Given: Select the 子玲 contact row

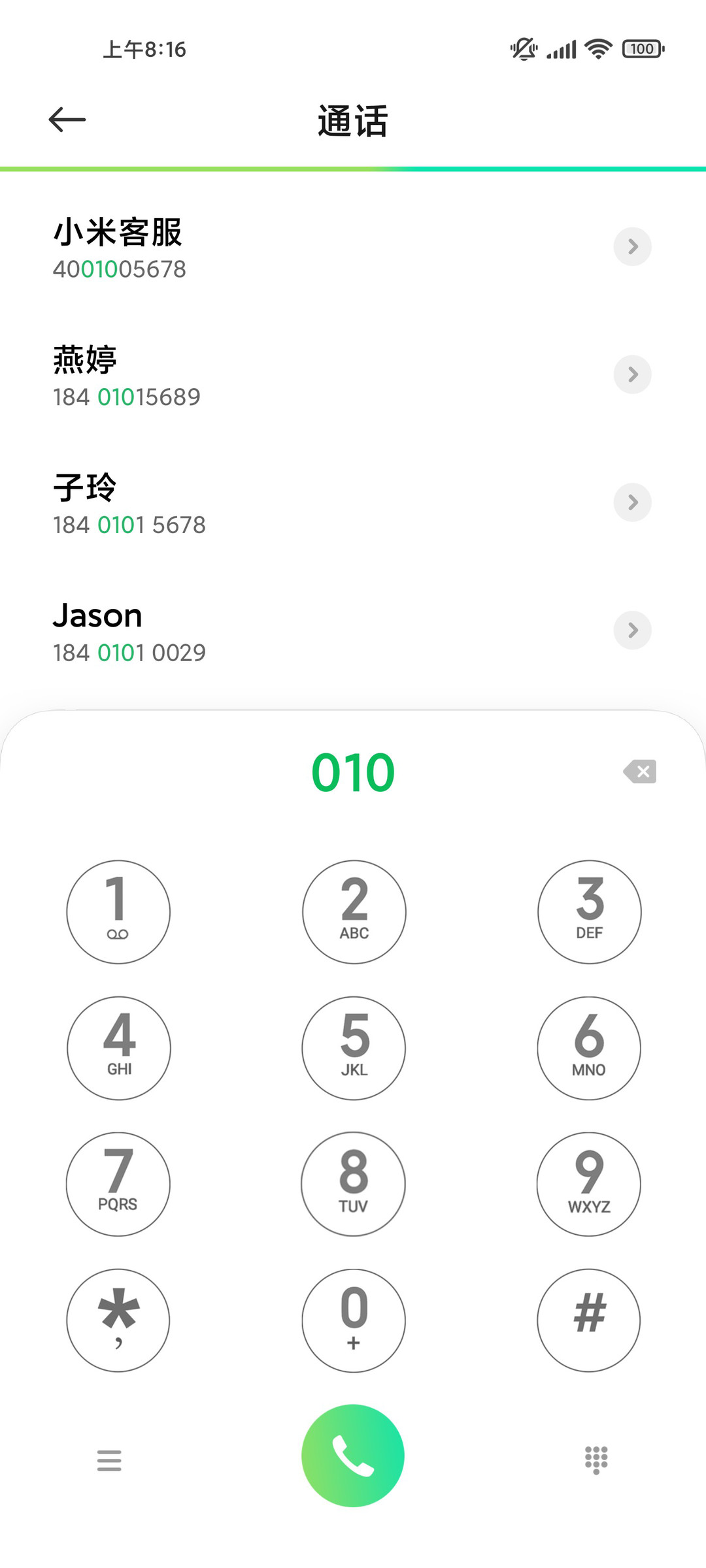Looking at the screenshot, I should click(353, 504).
